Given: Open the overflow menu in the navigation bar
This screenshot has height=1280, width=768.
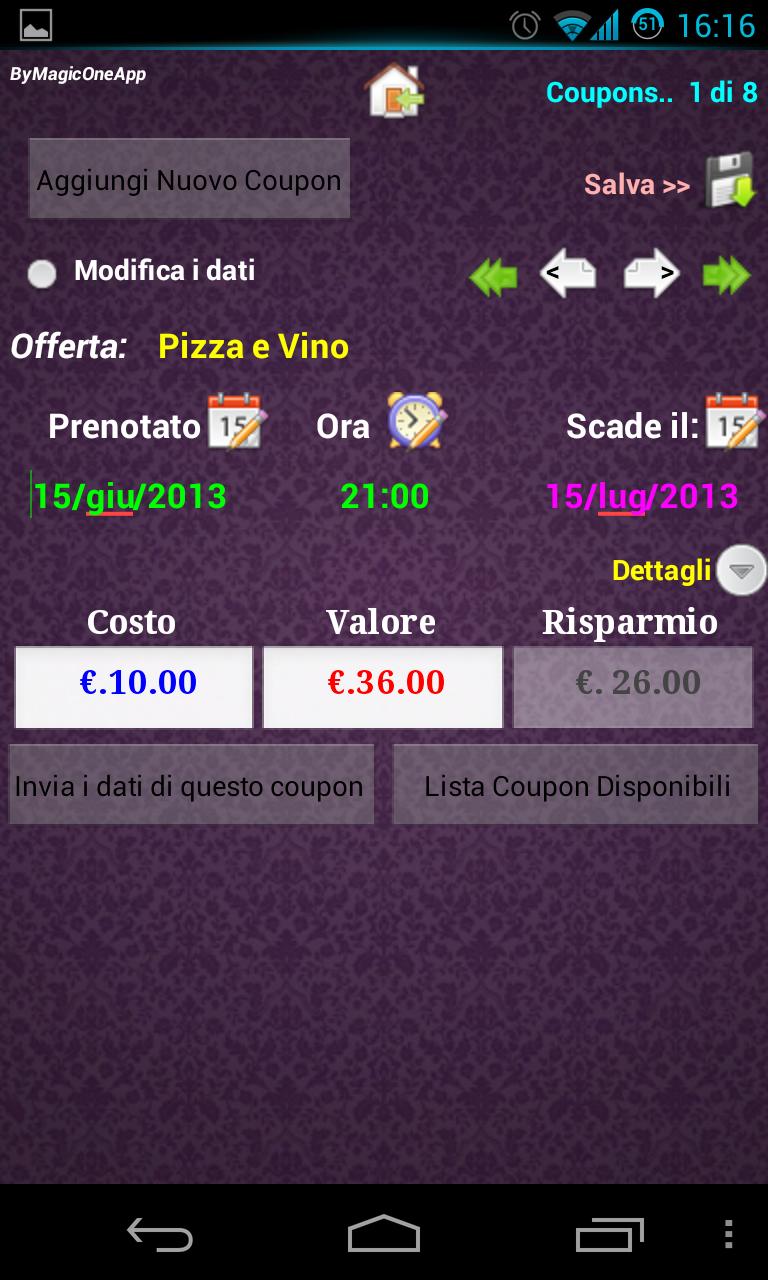Looking at the screenshot, I should 727,1235.
